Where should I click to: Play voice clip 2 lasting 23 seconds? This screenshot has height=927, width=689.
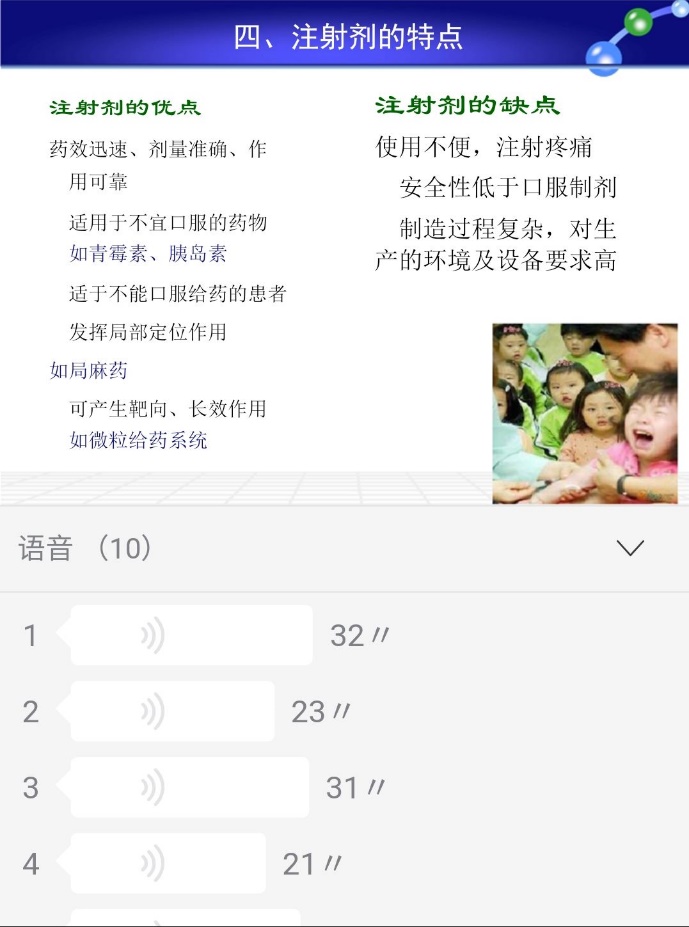point(172,711)
